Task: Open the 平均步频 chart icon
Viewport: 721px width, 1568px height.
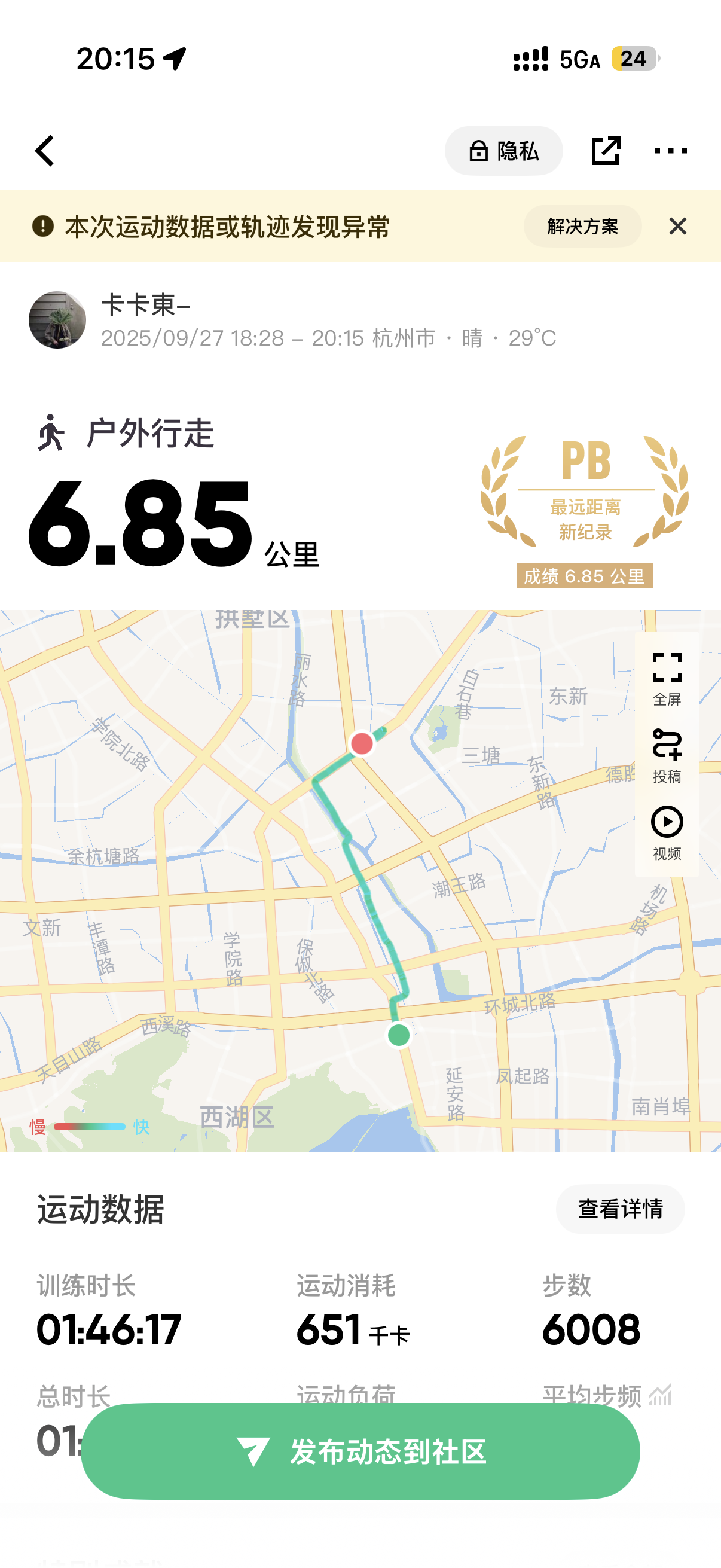Action: pos(660,1395)
